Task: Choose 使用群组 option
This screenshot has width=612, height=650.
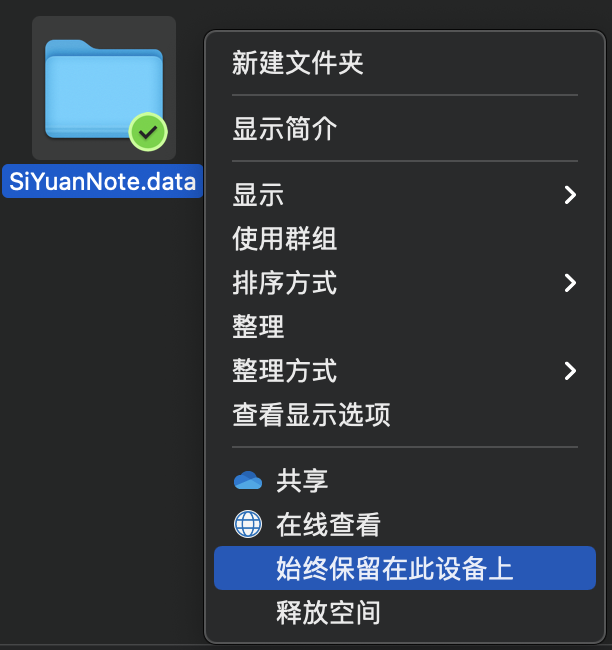Action: (285, 239)
